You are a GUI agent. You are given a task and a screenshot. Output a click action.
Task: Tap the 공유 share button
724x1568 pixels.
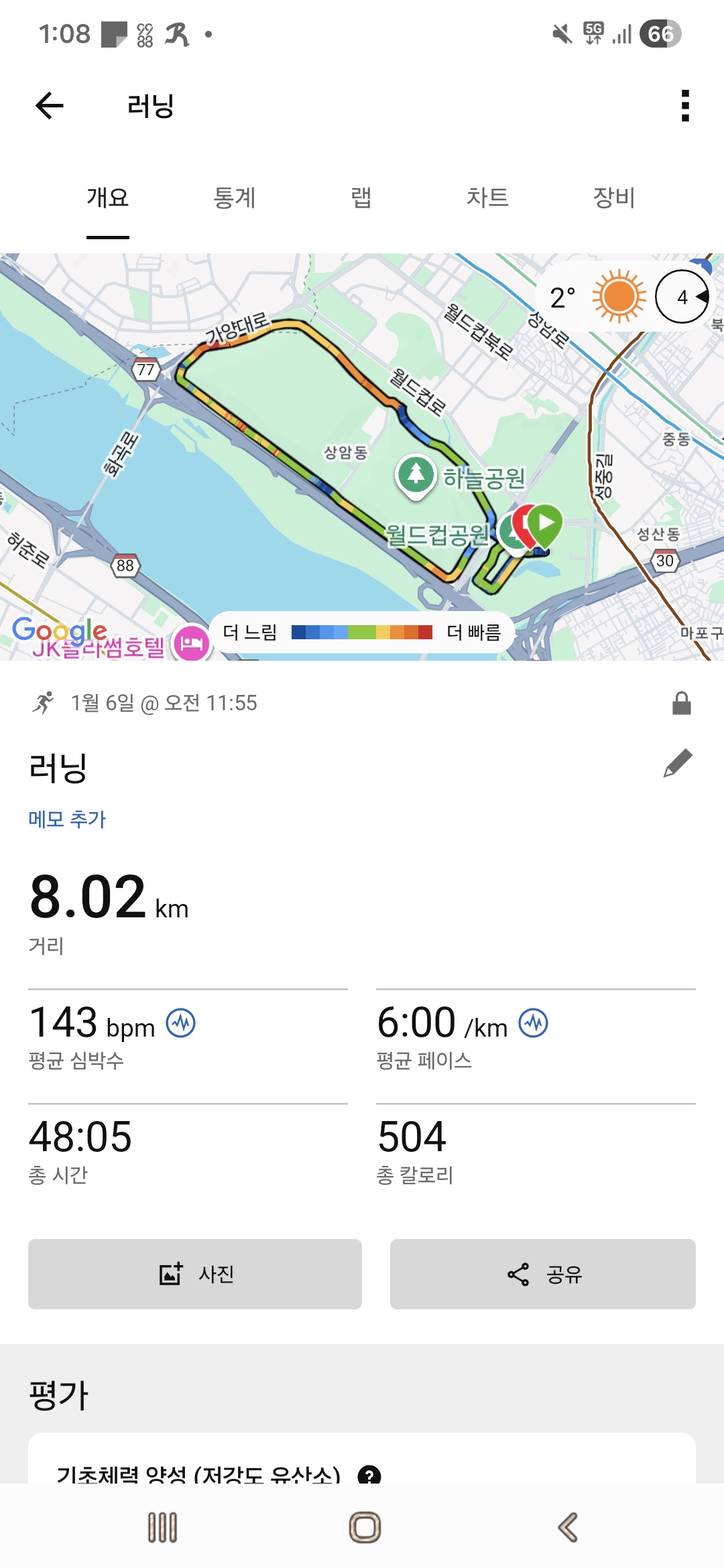click(x=543, y=1275)
